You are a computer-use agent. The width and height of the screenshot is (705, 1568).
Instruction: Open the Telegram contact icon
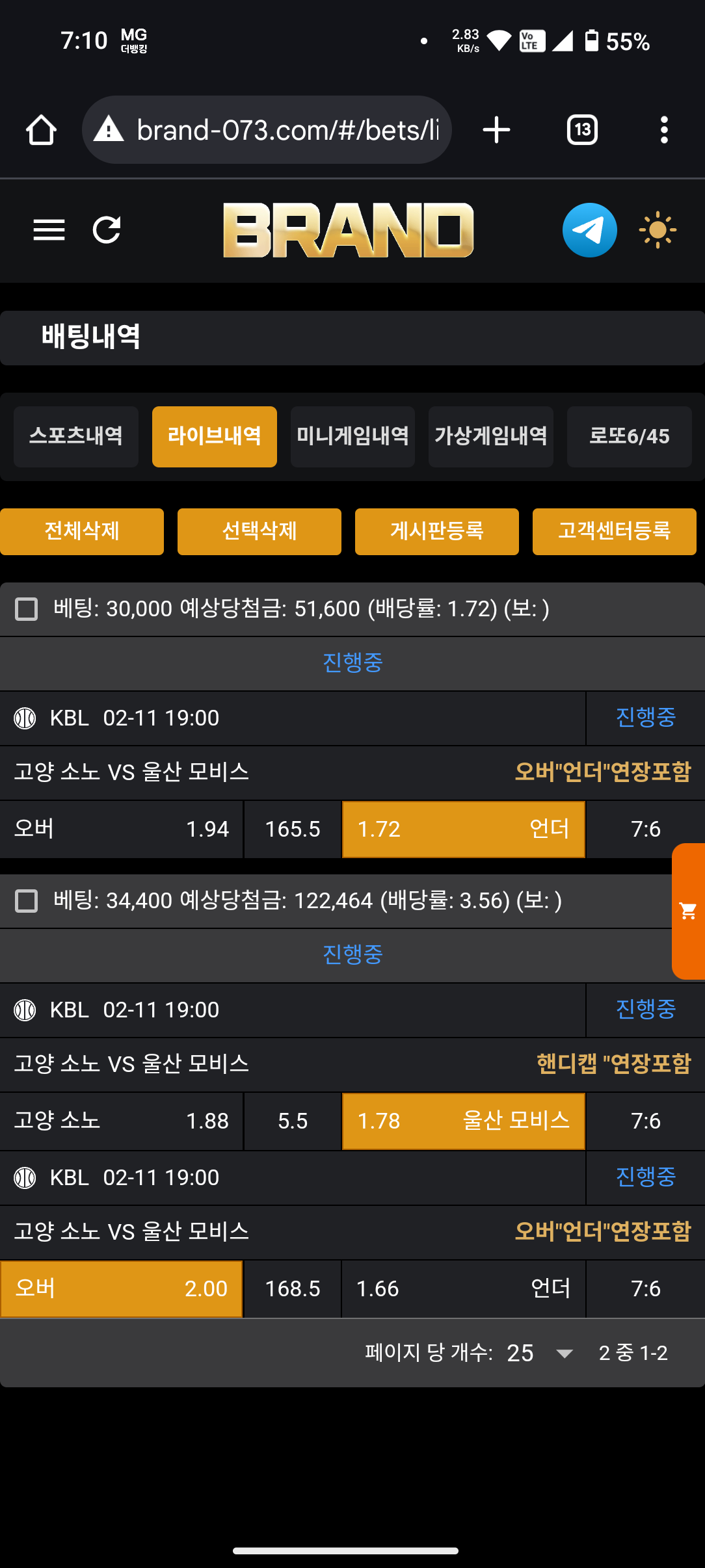tap(589, 230)
